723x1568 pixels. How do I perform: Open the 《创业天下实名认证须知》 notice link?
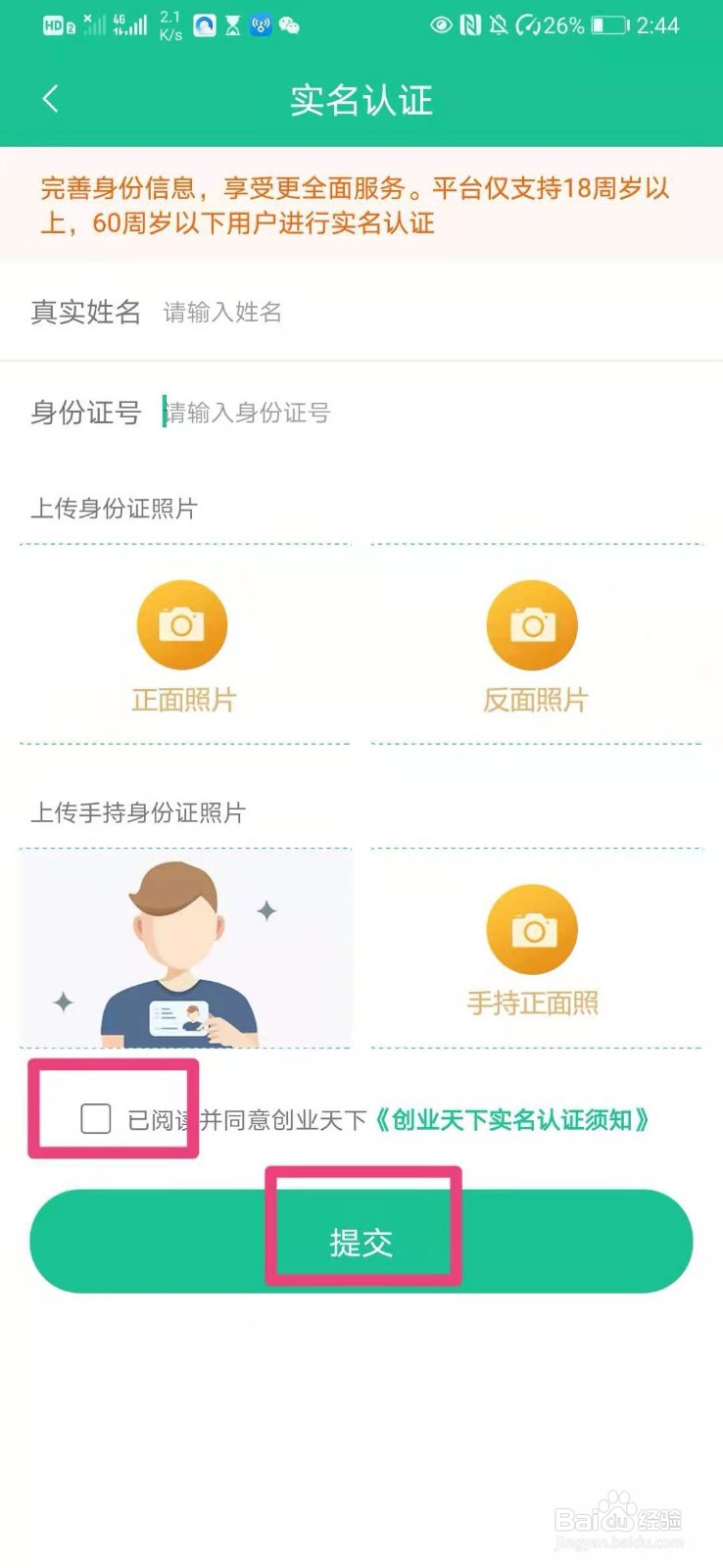click(x=516, y=1118)
